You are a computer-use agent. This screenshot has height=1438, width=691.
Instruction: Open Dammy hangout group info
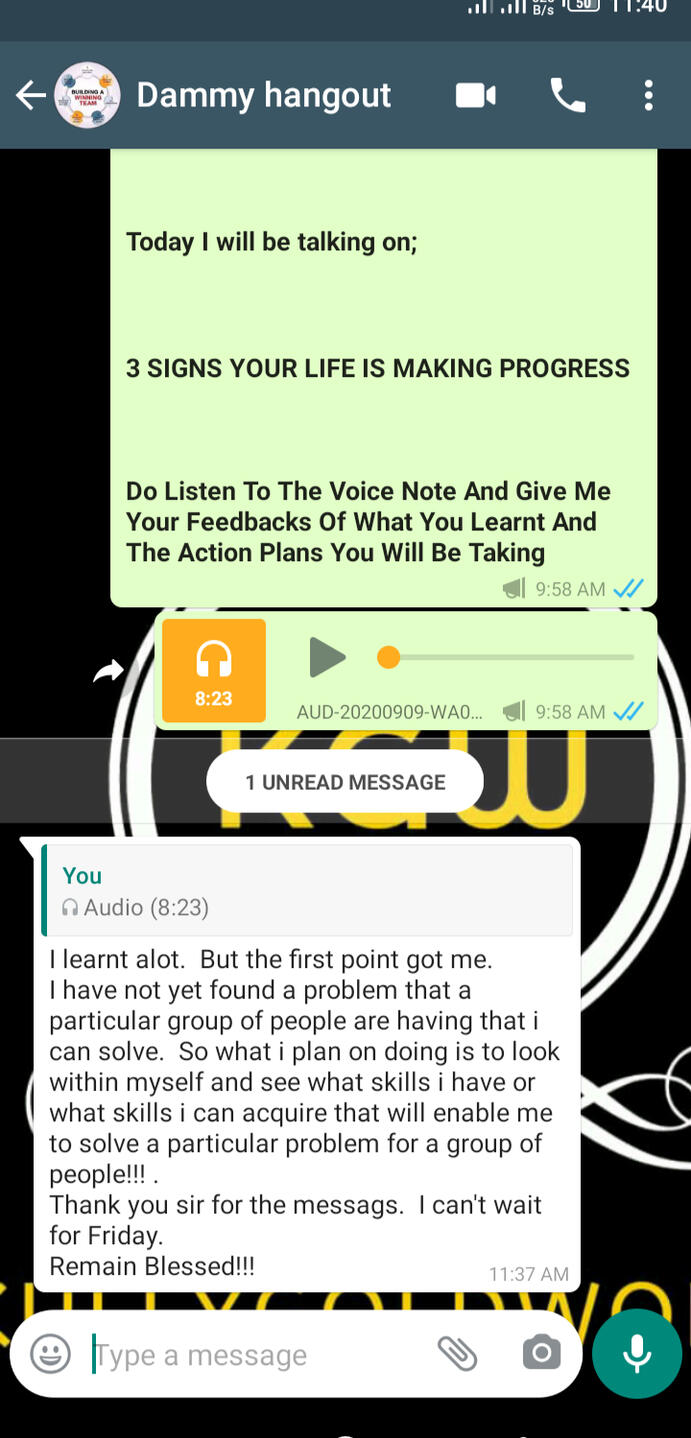[x=263, y=96]
